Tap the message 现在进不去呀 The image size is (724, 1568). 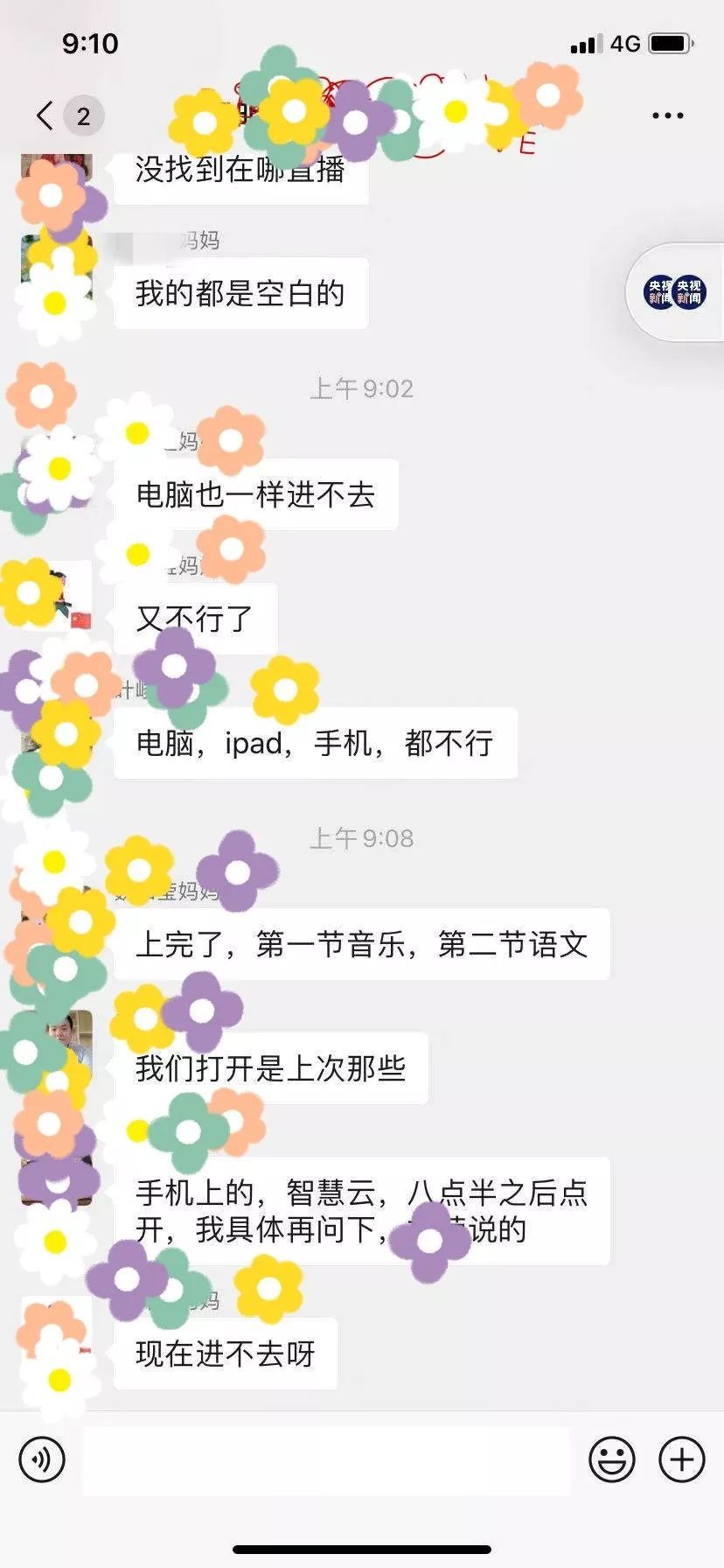point(227,1353)
